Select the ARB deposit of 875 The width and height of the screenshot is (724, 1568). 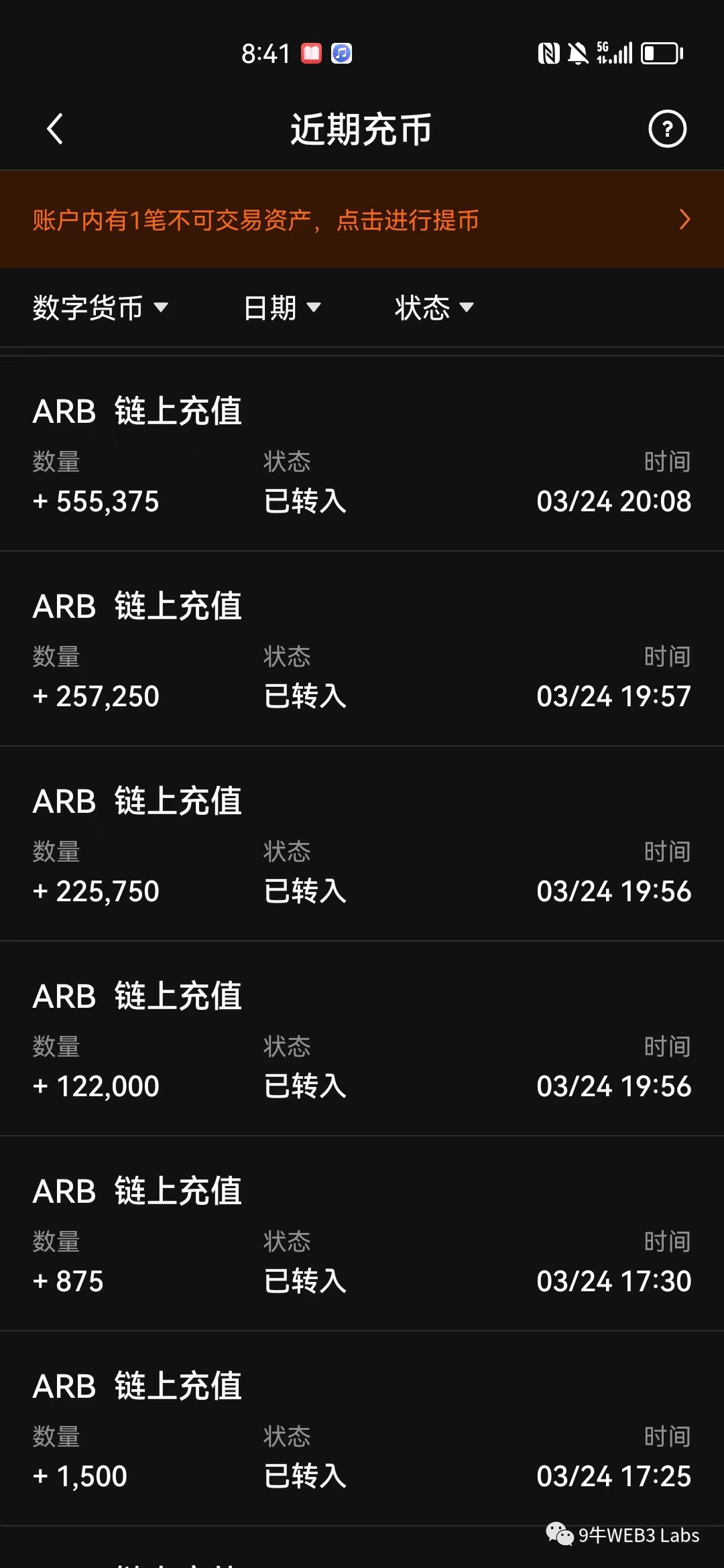pyautogui.click(x=362, y=1234)
